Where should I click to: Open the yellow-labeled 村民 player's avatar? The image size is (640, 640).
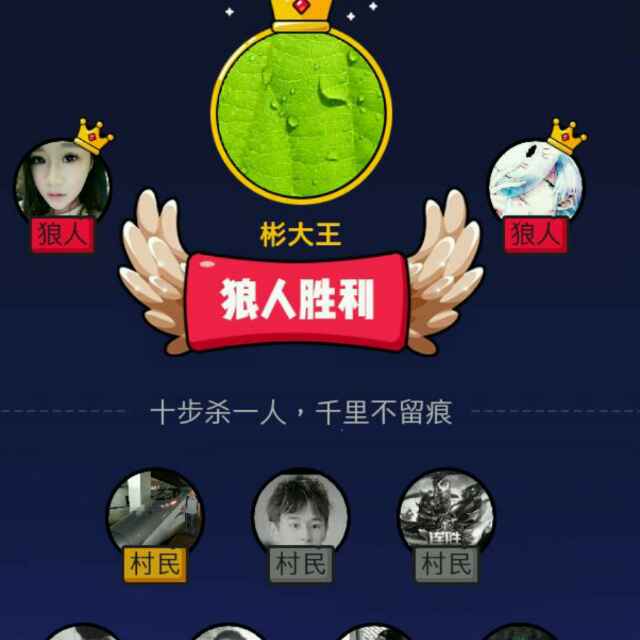click(155, 515)
